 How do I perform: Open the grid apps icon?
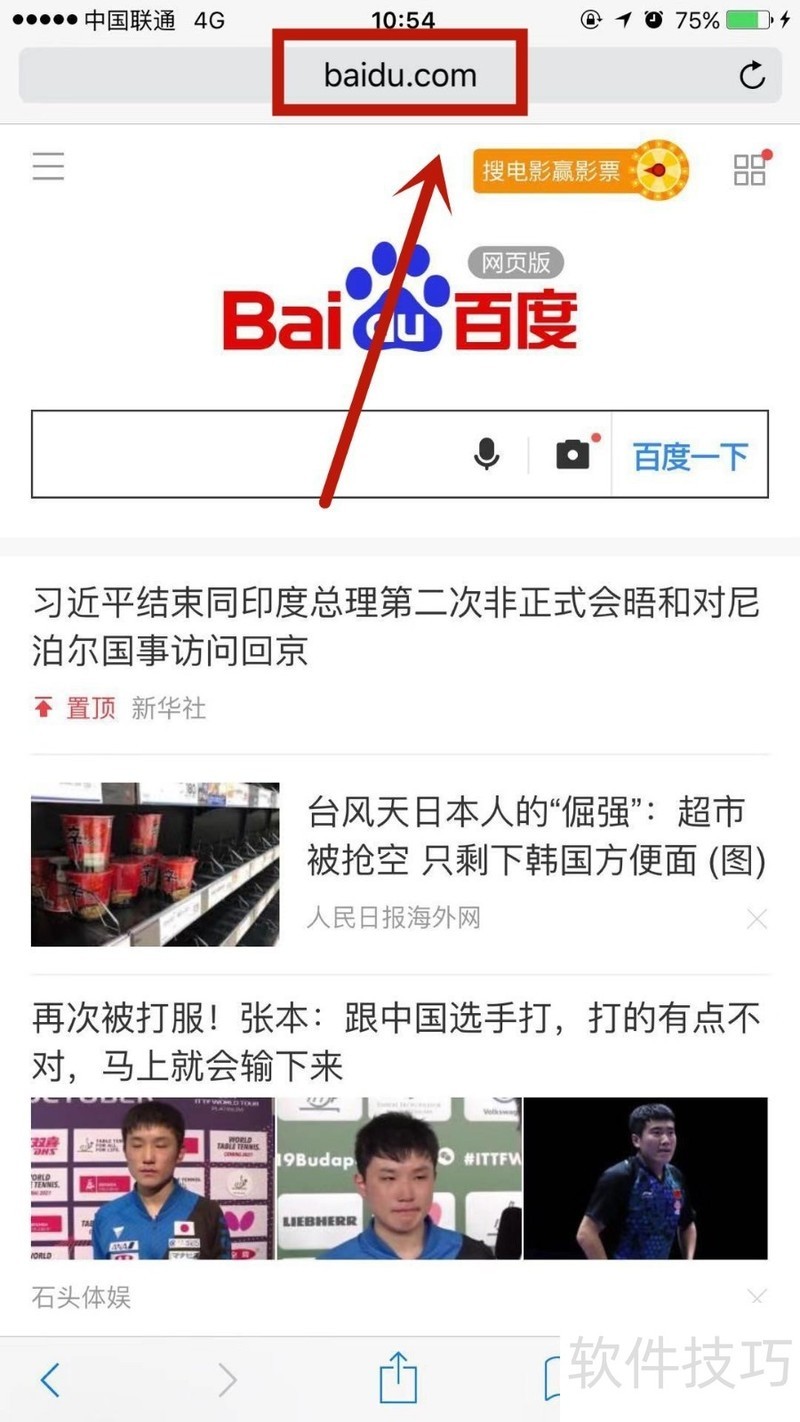pyautogui.click(x=750, y=169)
